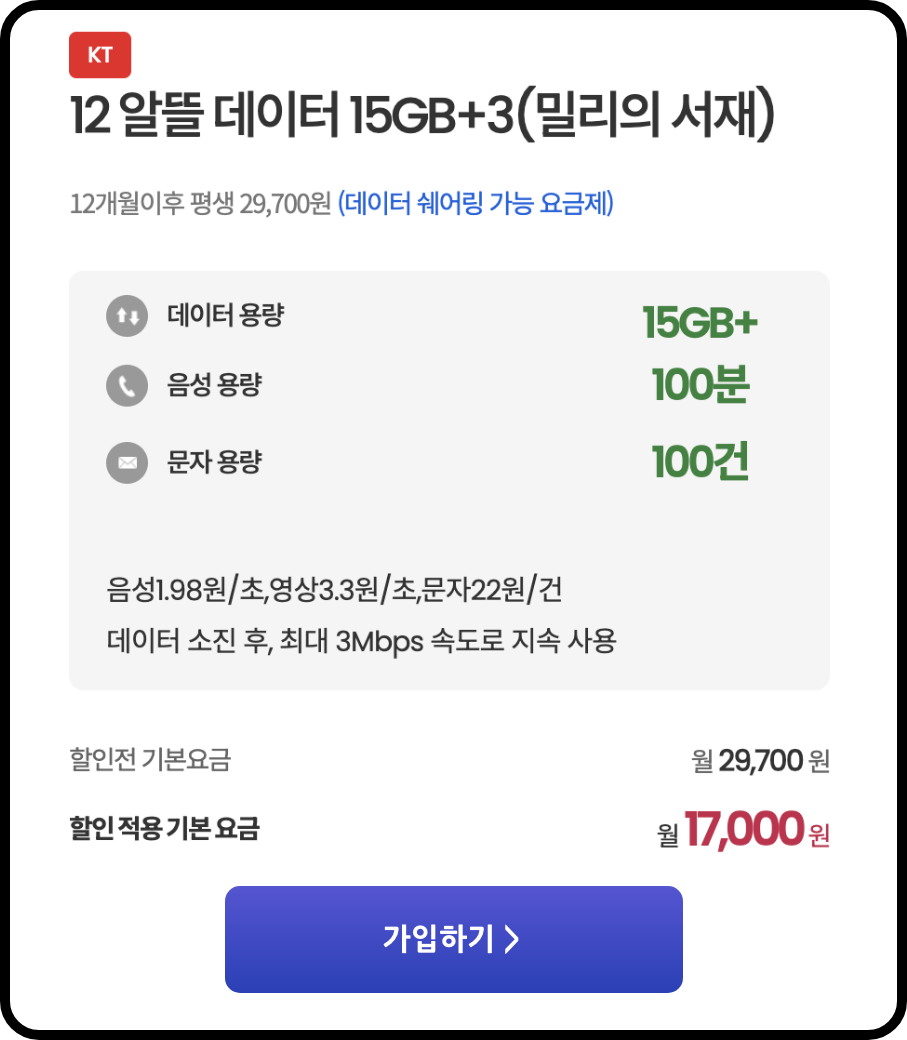Viewport: 907px width, 1040px height.
Task: Click the mail icon in the gray info panel
Action: tap(127, 461)
